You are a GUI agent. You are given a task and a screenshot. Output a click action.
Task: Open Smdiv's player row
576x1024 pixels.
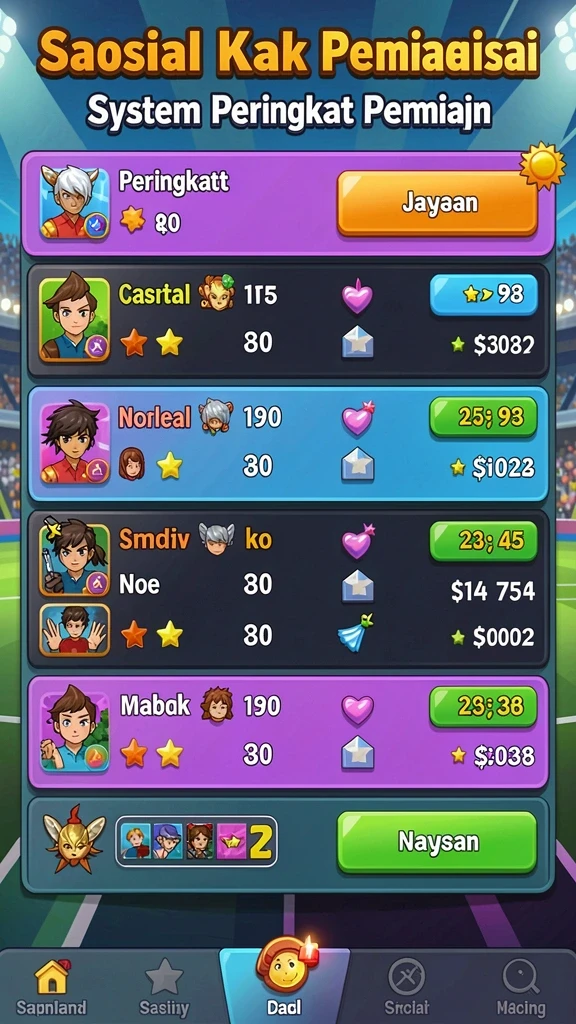pyautogui.click(x=288, y=588)
